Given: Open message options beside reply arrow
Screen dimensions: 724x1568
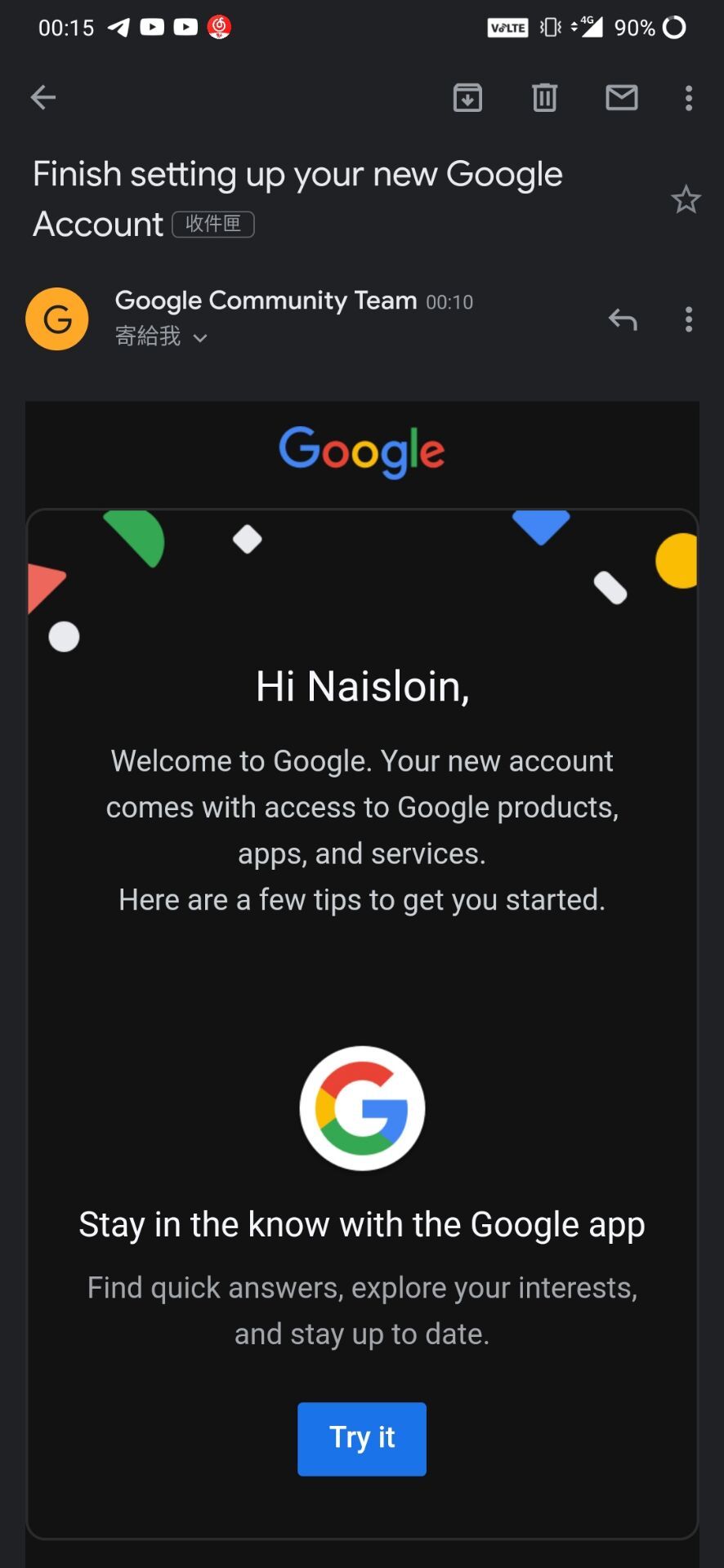Looking at the screenshot, I should 689,319.
